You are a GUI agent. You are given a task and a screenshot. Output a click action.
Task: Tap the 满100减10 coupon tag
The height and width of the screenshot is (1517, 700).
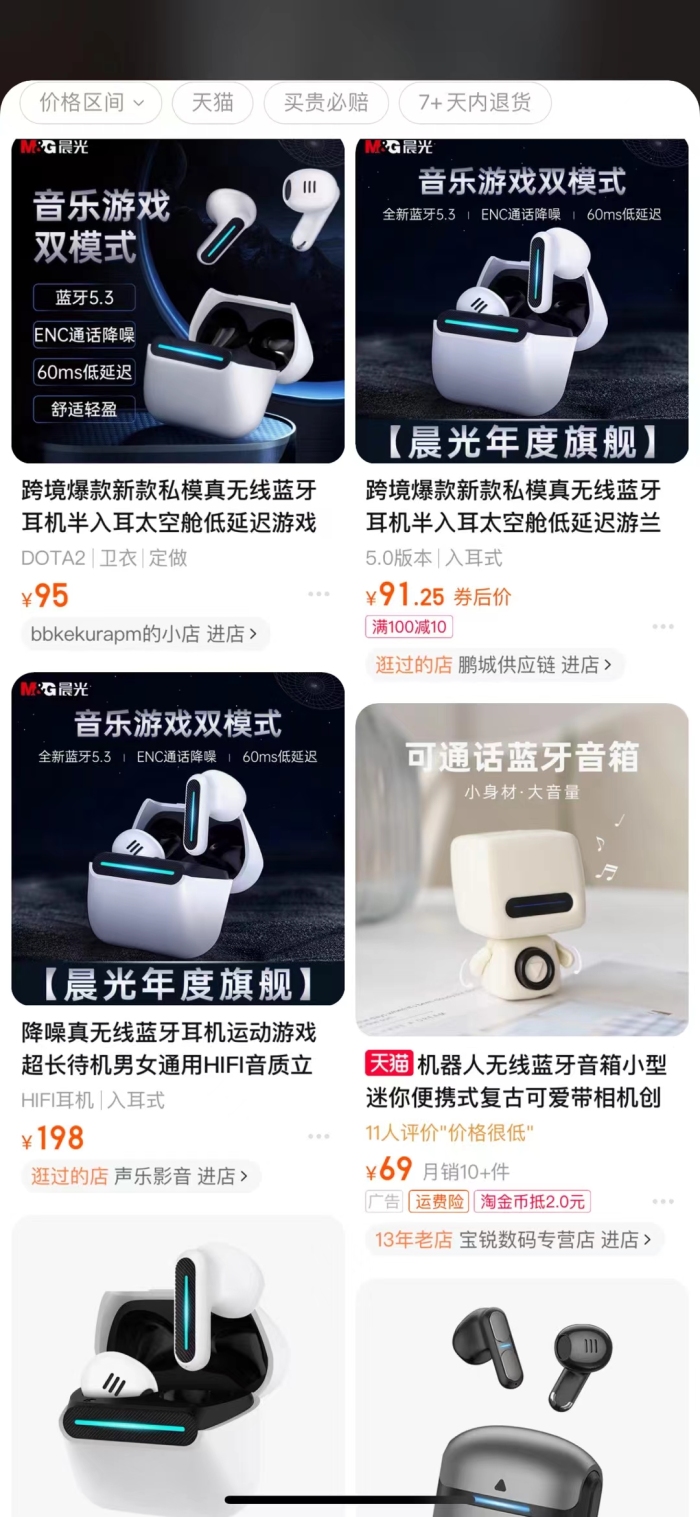409,627
